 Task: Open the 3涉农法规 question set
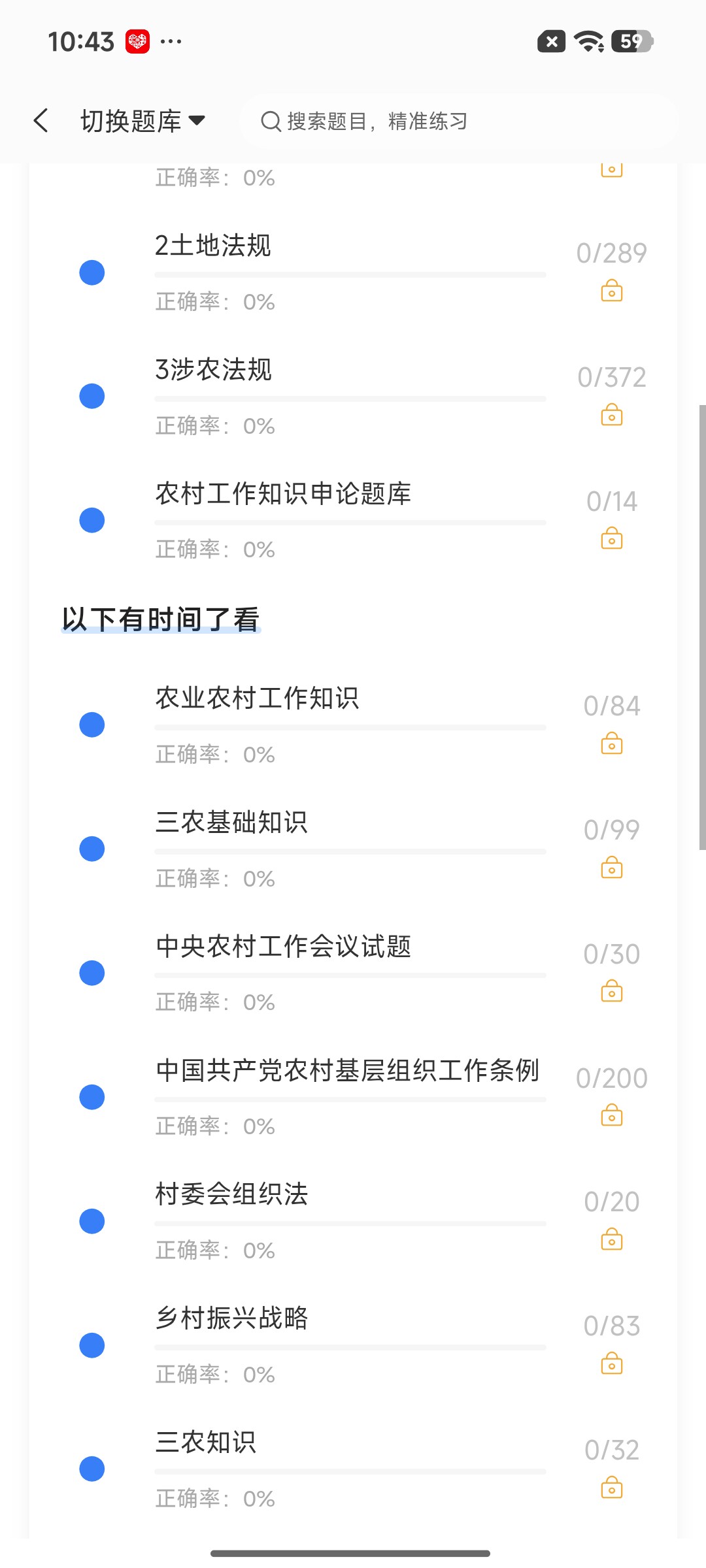[353, 397]
